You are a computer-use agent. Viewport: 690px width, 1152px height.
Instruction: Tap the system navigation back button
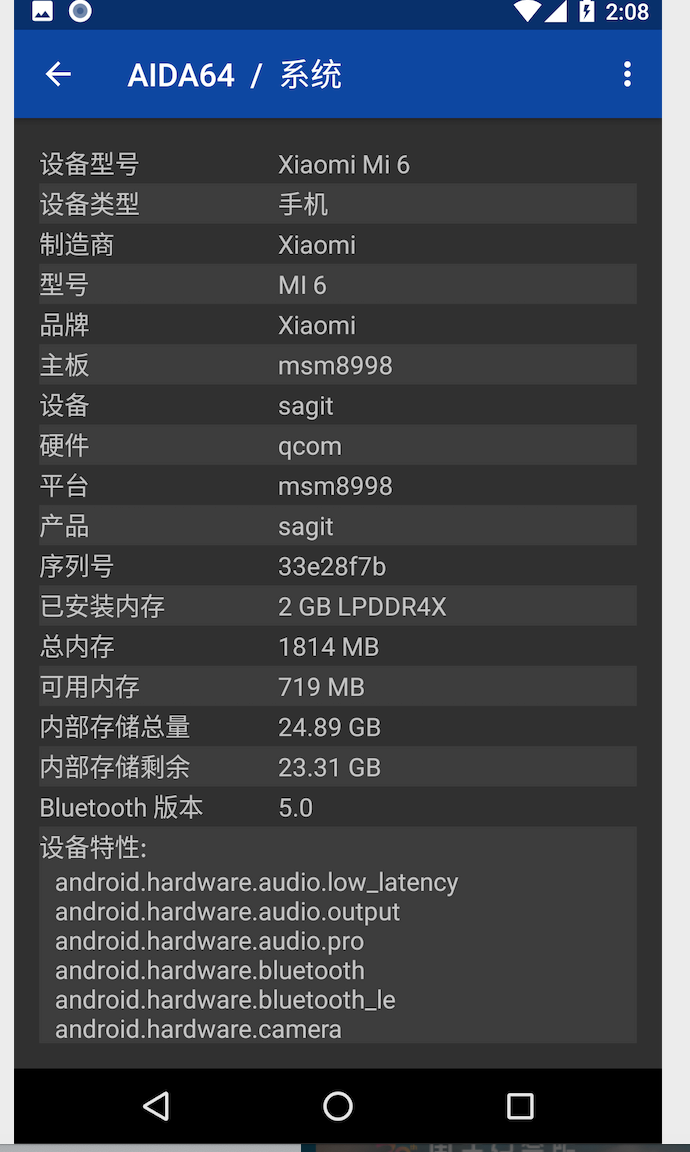(156, 1105)
